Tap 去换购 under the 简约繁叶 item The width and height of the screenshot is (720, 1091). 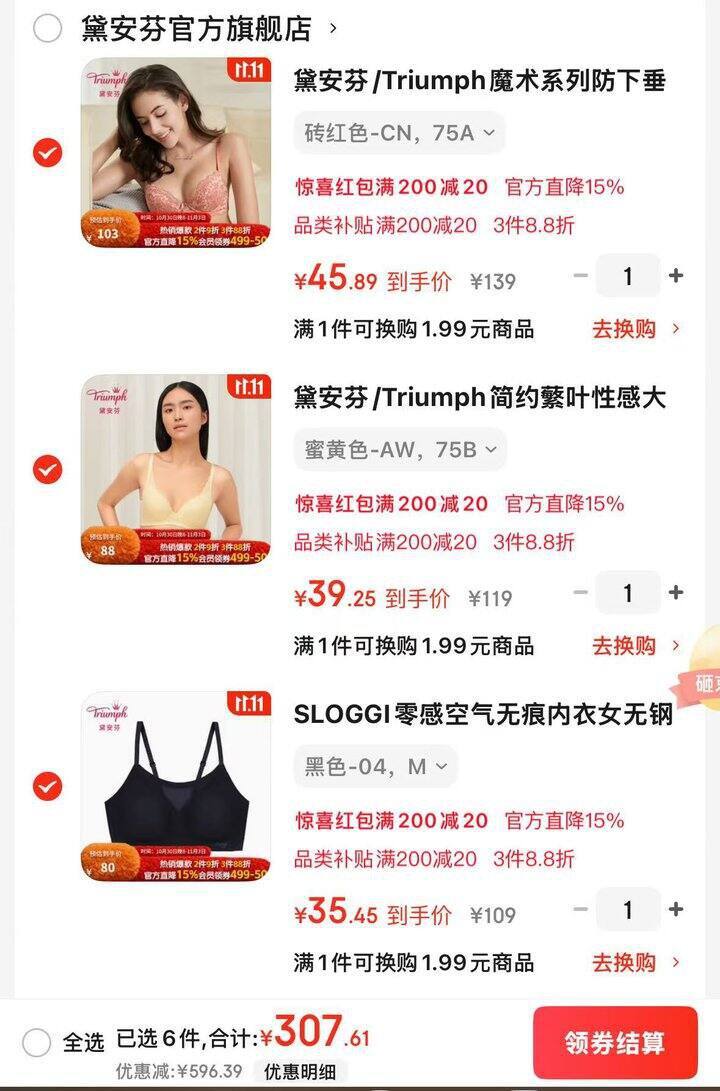(x=635, y=646)
